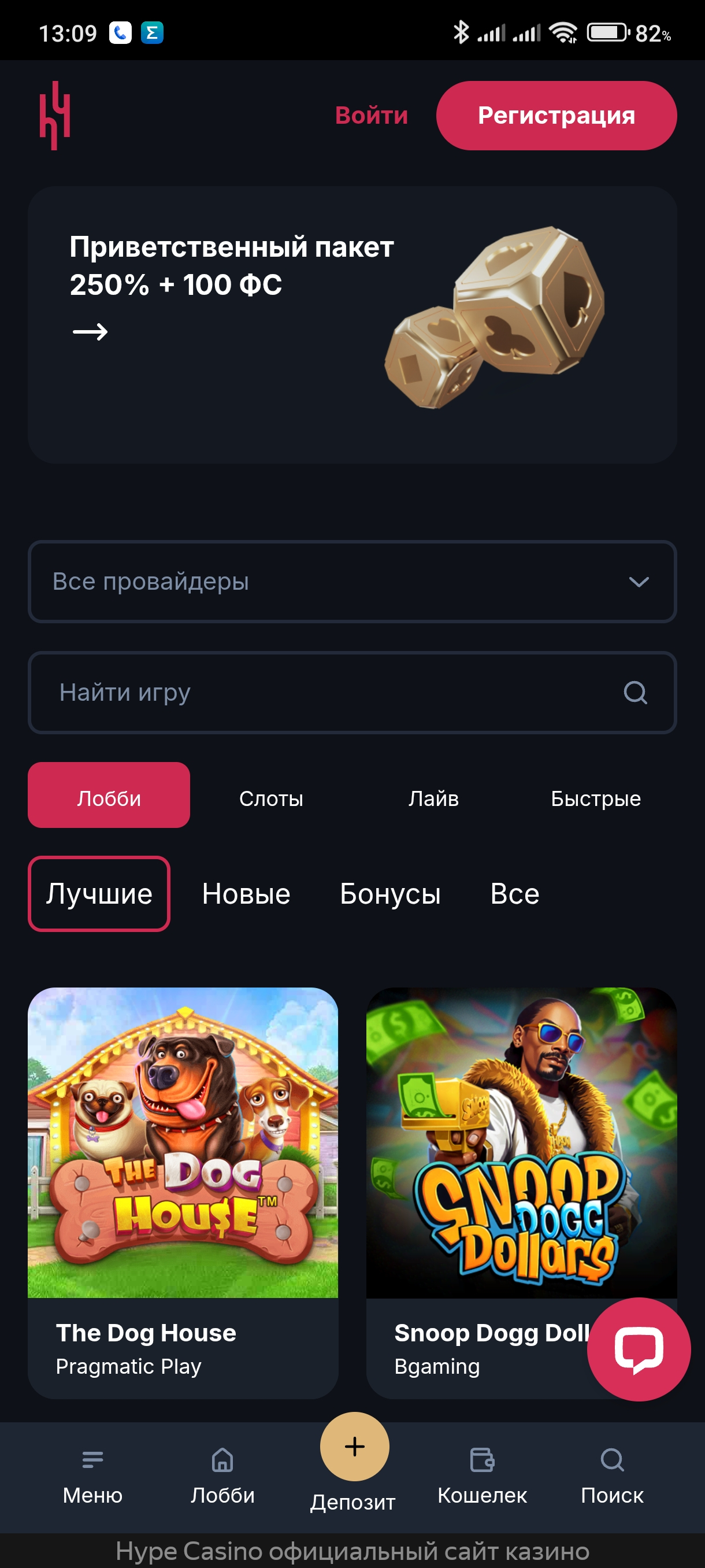The height and width of the screenshot is (1568, 705).
Task: Tap the Депозит plus button
Action: coord(354,1446)
